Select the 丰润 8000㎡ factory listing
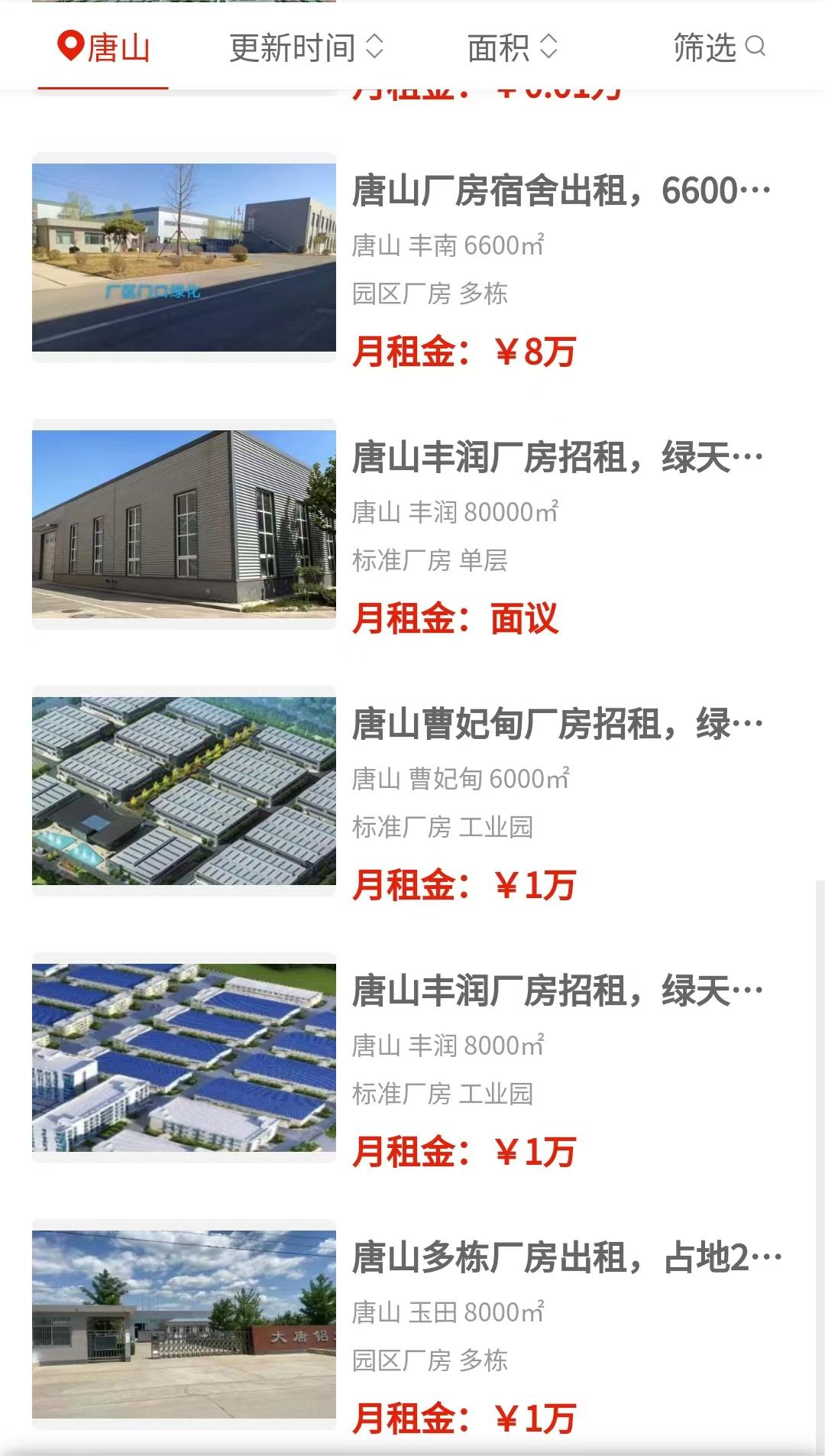The height and width of the screenshot is (1456, 825). pos(557,991)
